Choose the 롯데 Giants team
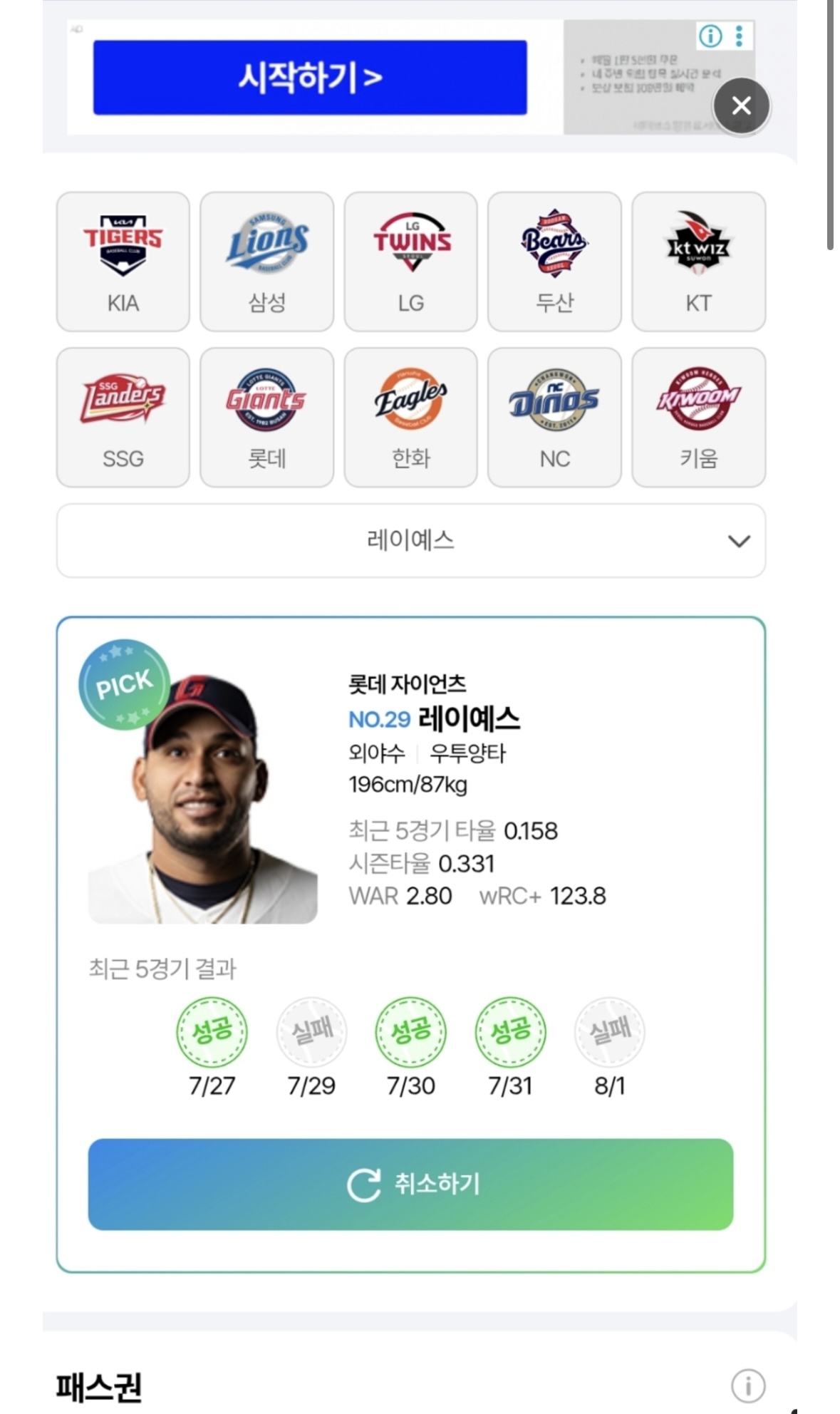Viewport: 840px width, 1414px height. tap(267, 418)
